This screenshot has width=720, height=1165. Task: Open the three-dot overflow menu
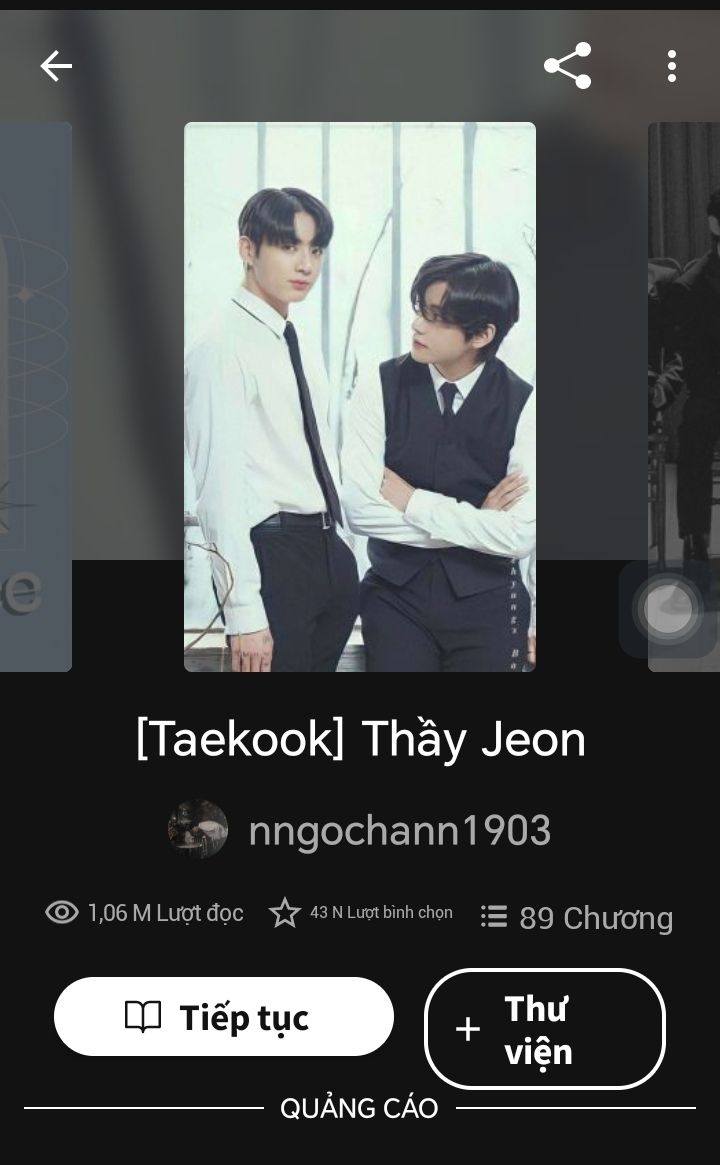pyautogui.click(x=671, y=66)
